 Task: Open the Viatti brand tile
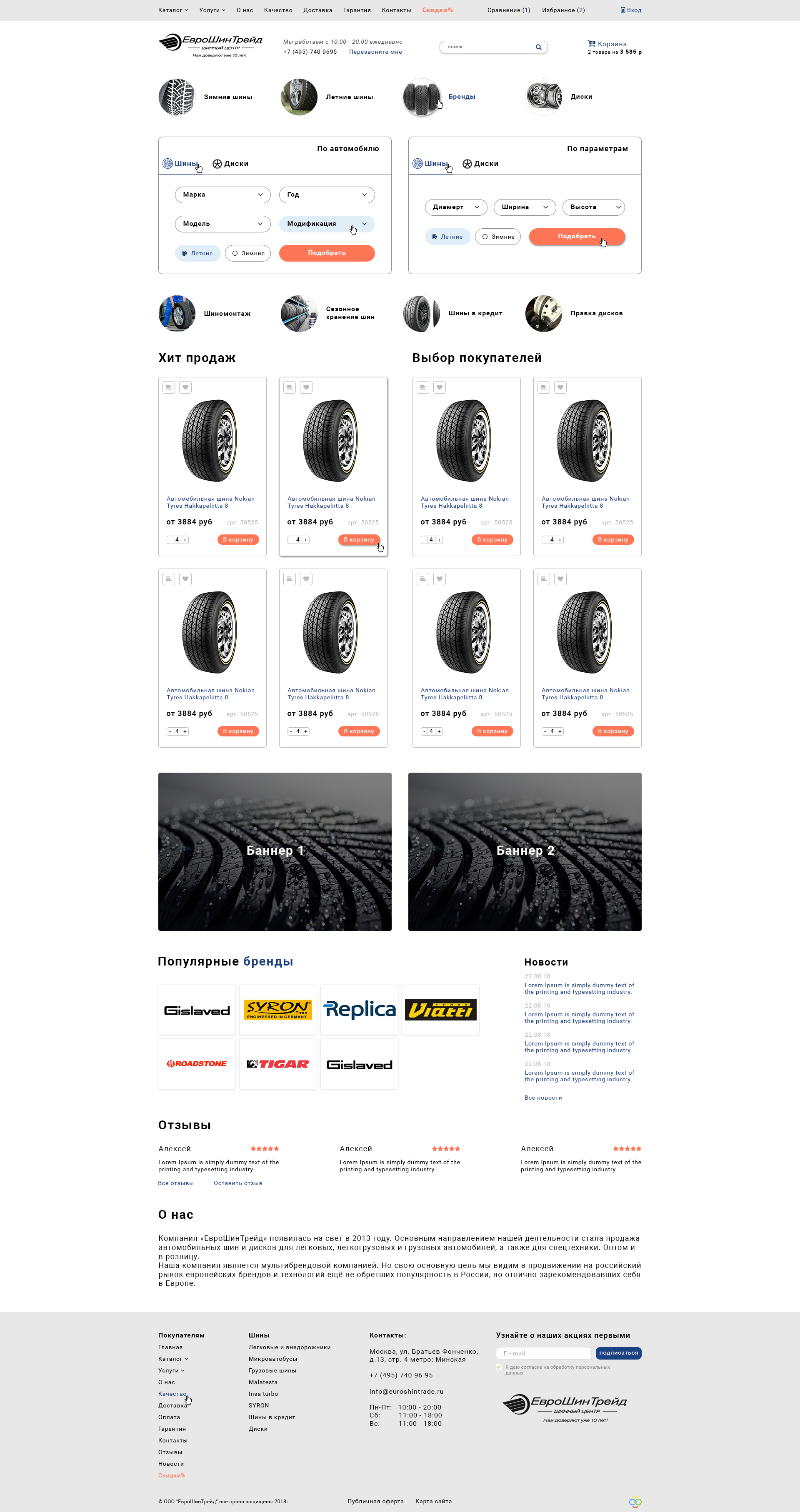pyautogui.click(x=440, y=1010)
